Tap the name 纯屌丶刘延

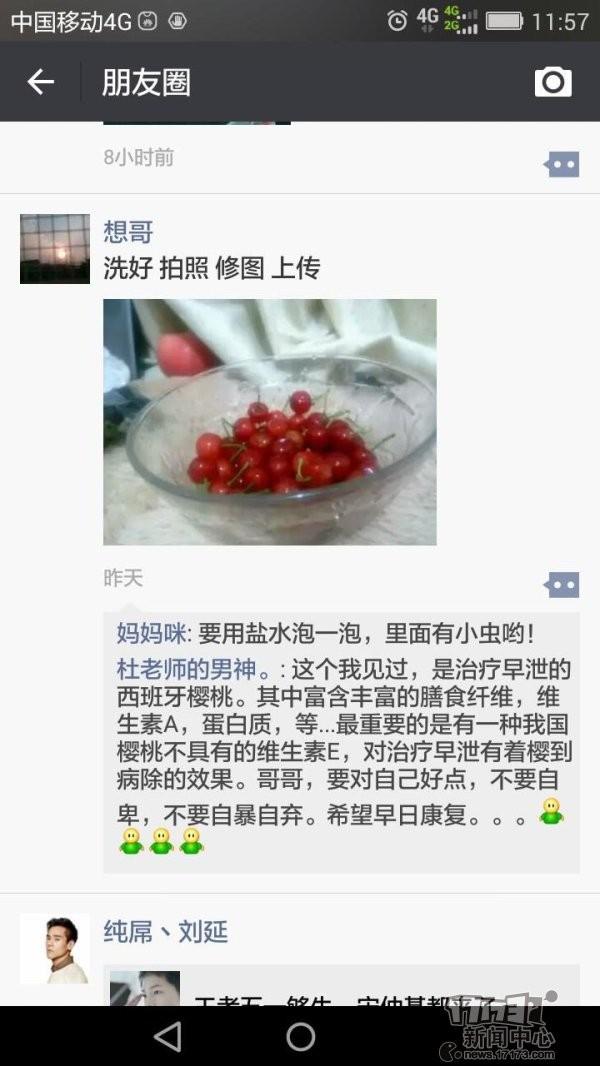pyautogui.click(x=166, y=932)
